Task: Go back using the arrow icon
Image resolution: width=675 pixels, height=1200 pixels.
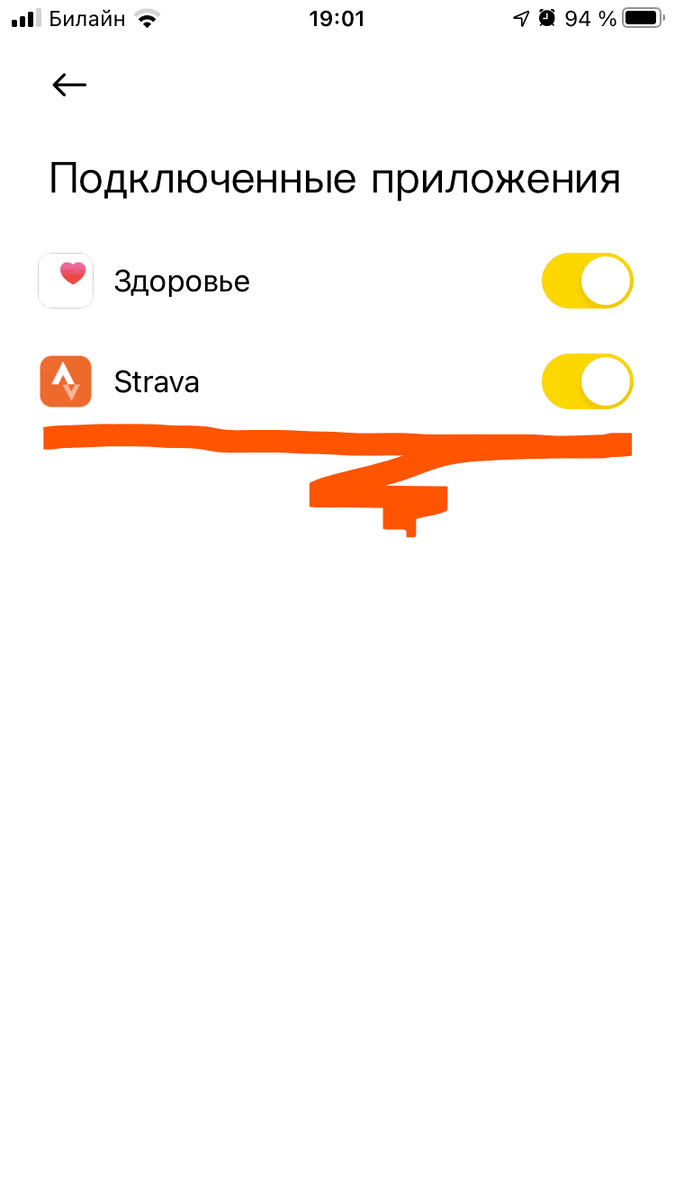Action: pyautogui.click(x=69, y=85)
